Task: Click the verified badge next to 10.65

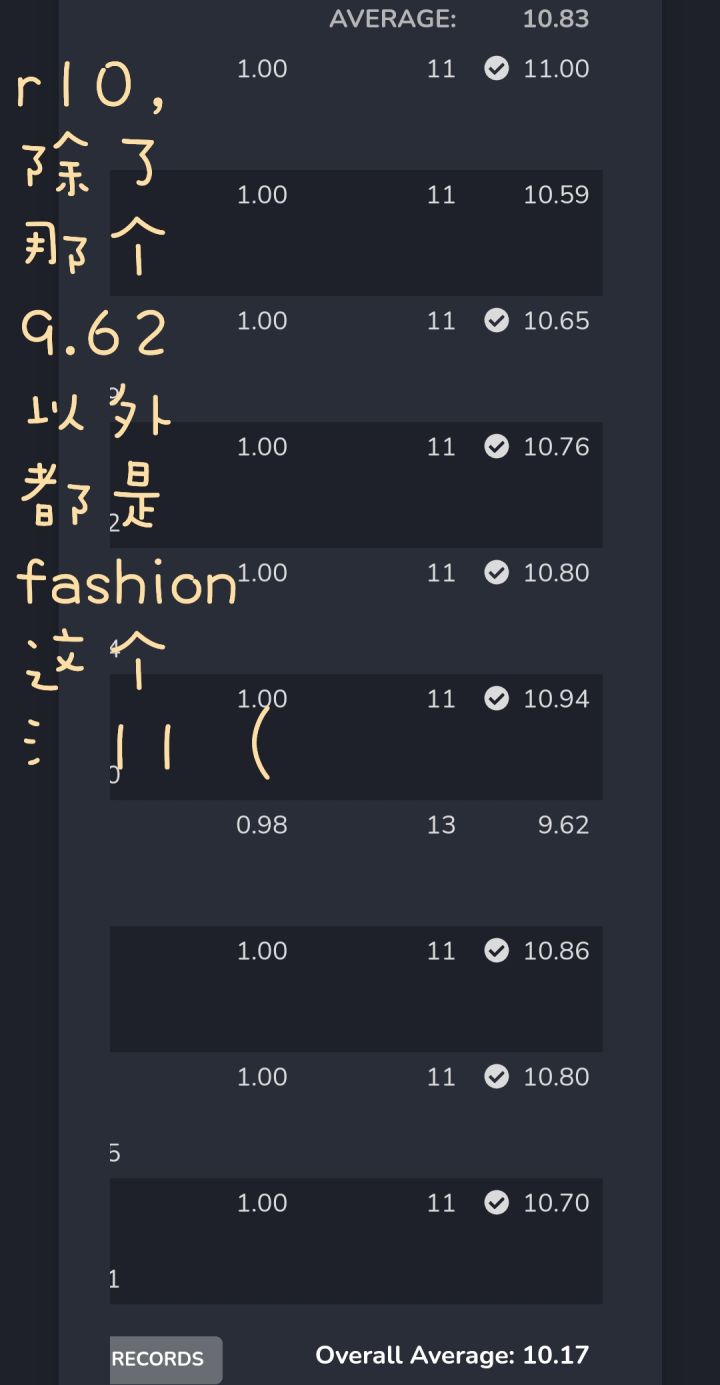Action: click(x=497, y=321)
